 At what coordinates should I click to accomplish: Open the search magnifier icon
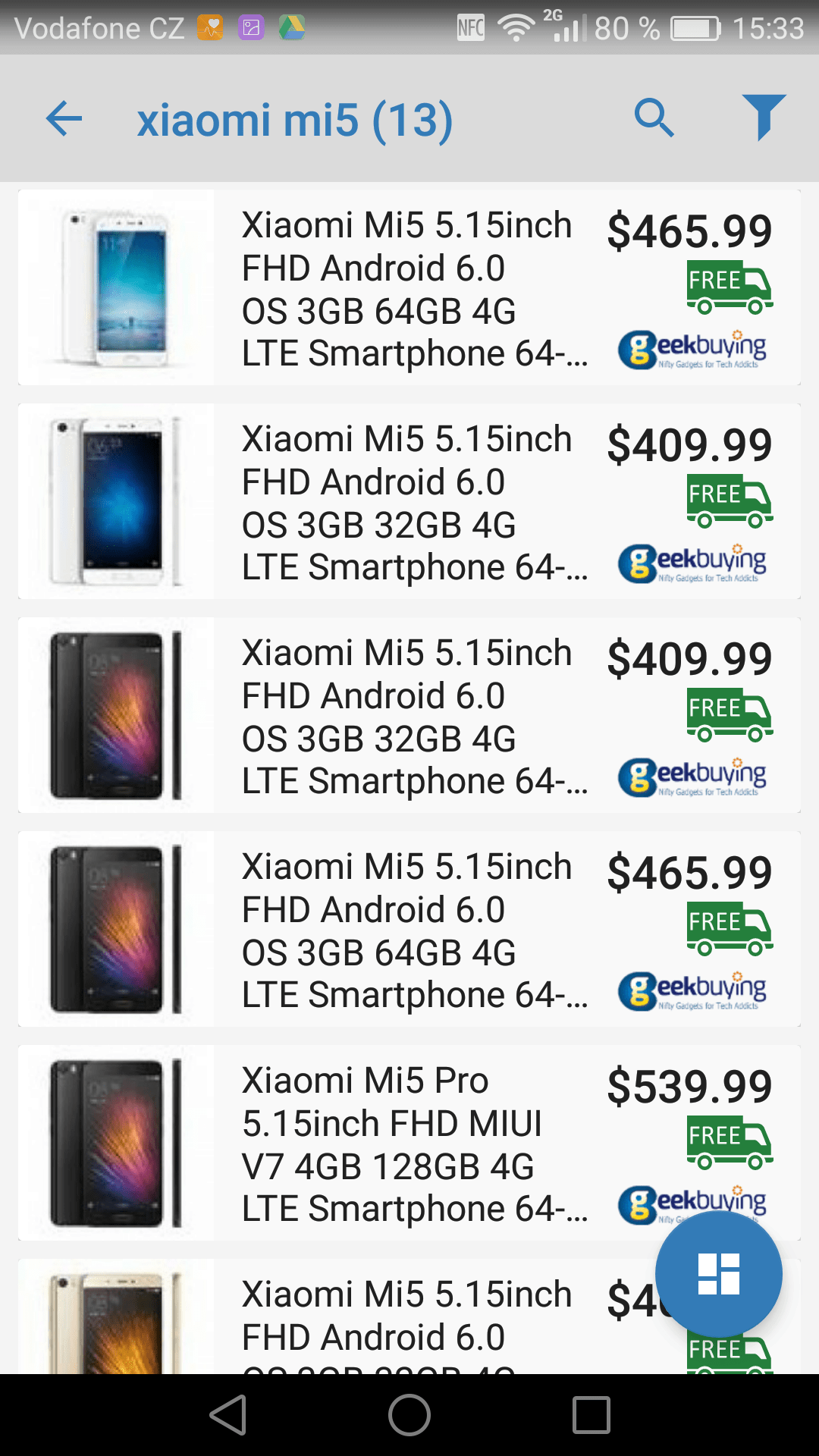[654, 118]
